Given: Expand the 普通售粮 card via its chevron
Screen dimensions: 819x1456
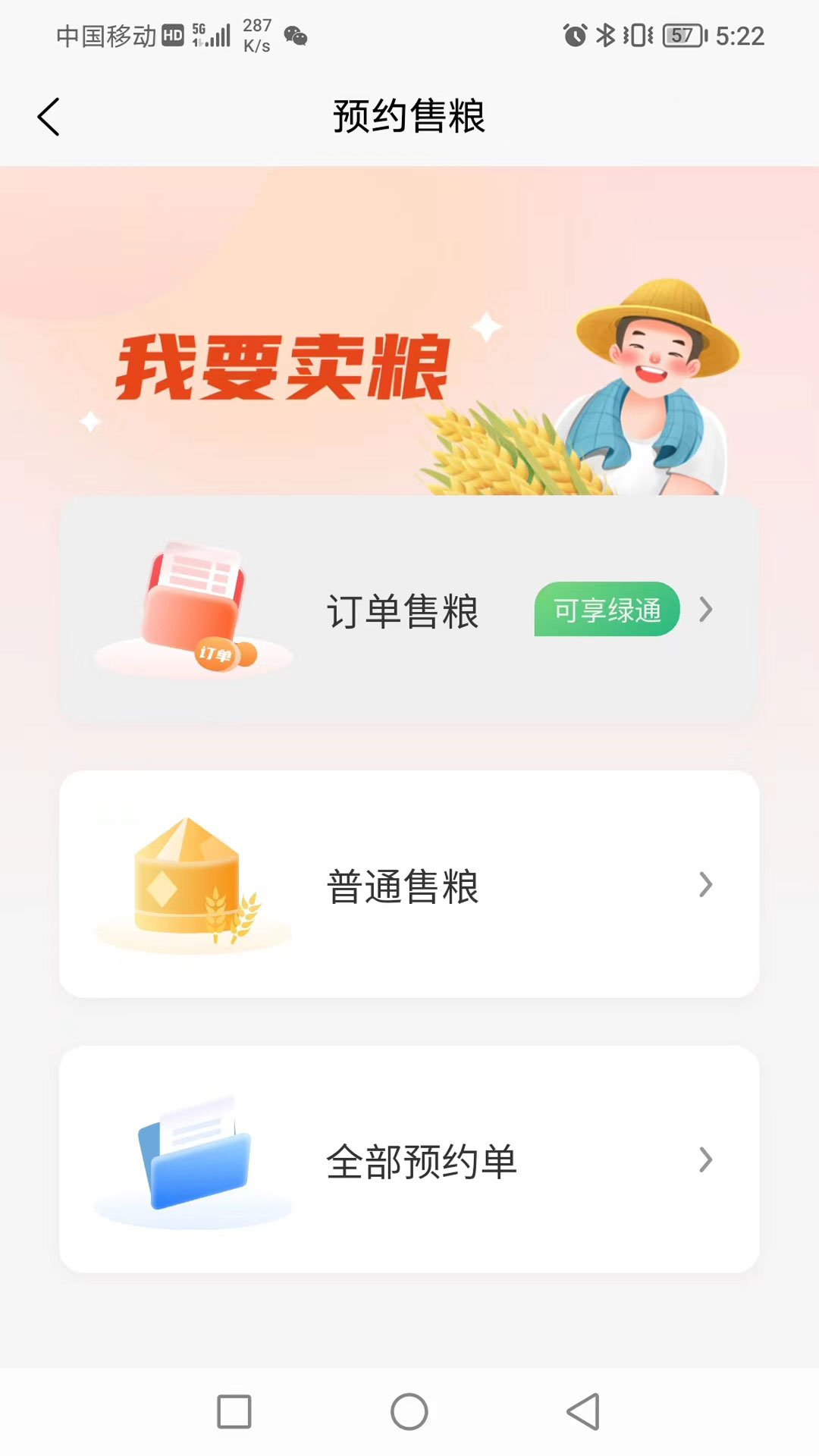Looking at the screenshot, I should 707,883.
